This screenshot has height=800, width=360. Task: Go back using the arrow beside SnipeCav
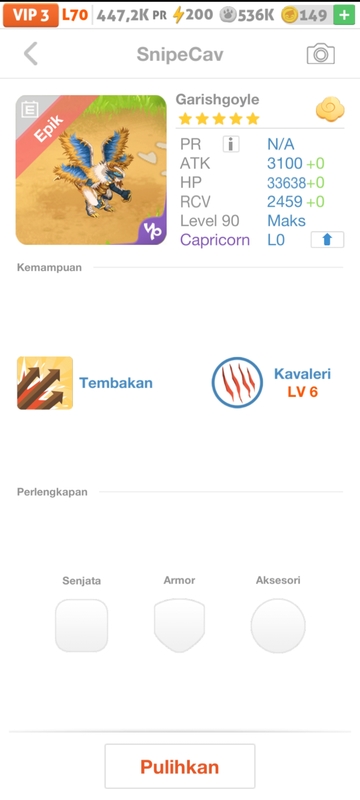pyautogui.click(x=31, y=54)
